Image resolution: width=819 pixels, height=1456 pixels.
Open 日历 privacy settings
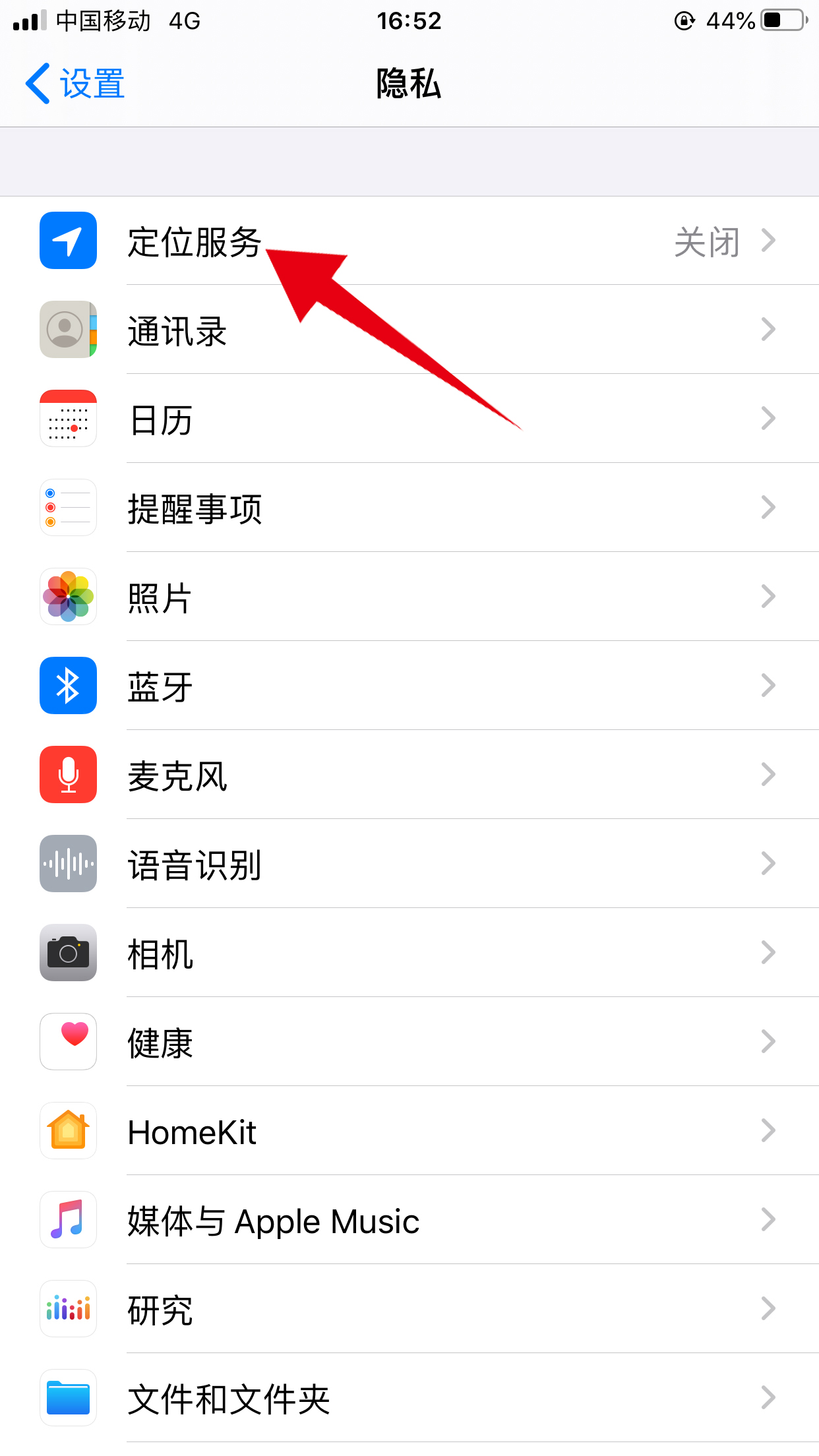409,419
